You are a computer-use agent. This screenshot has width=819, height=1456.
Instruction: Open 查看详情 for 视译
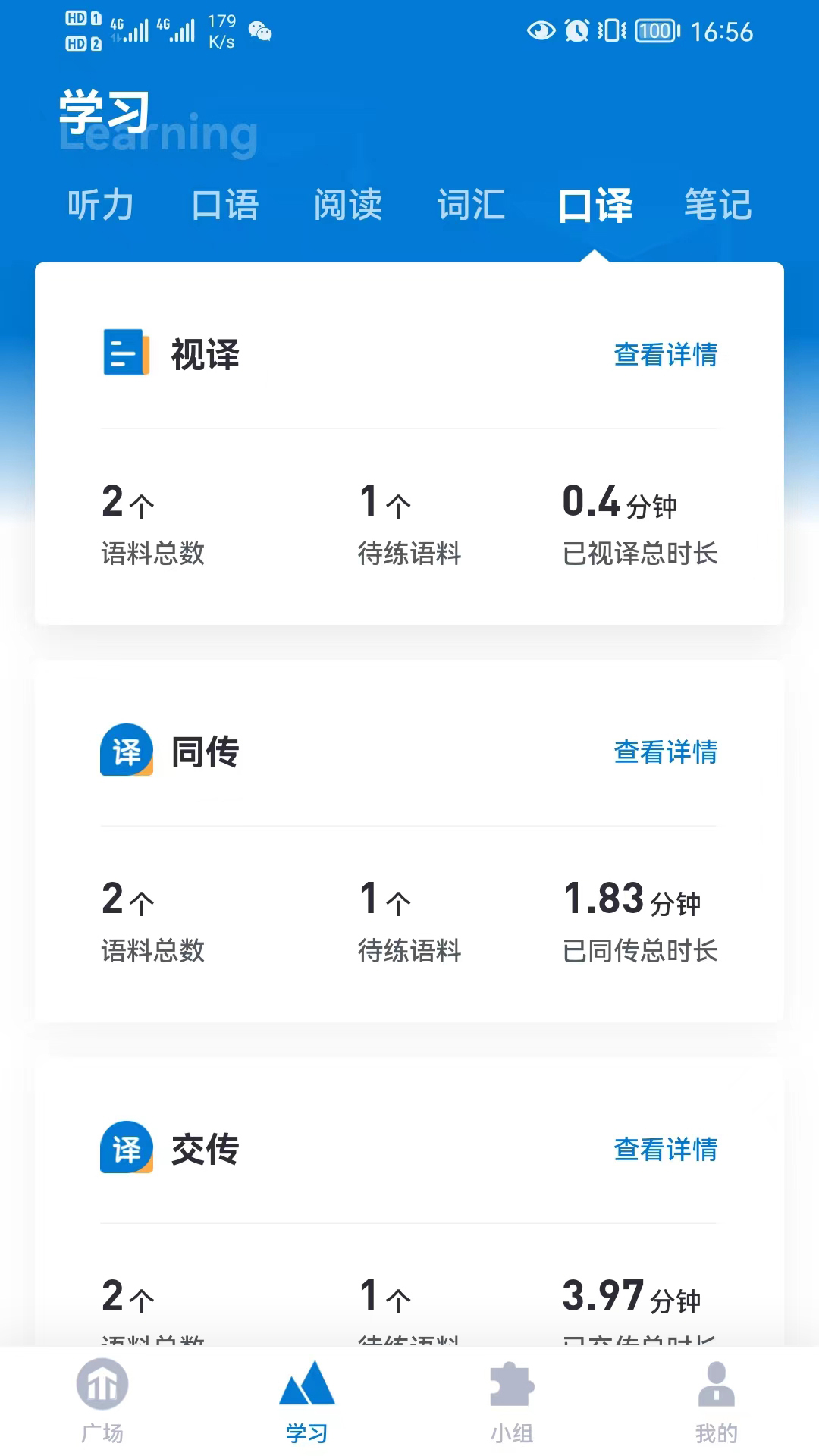[666, 356]
